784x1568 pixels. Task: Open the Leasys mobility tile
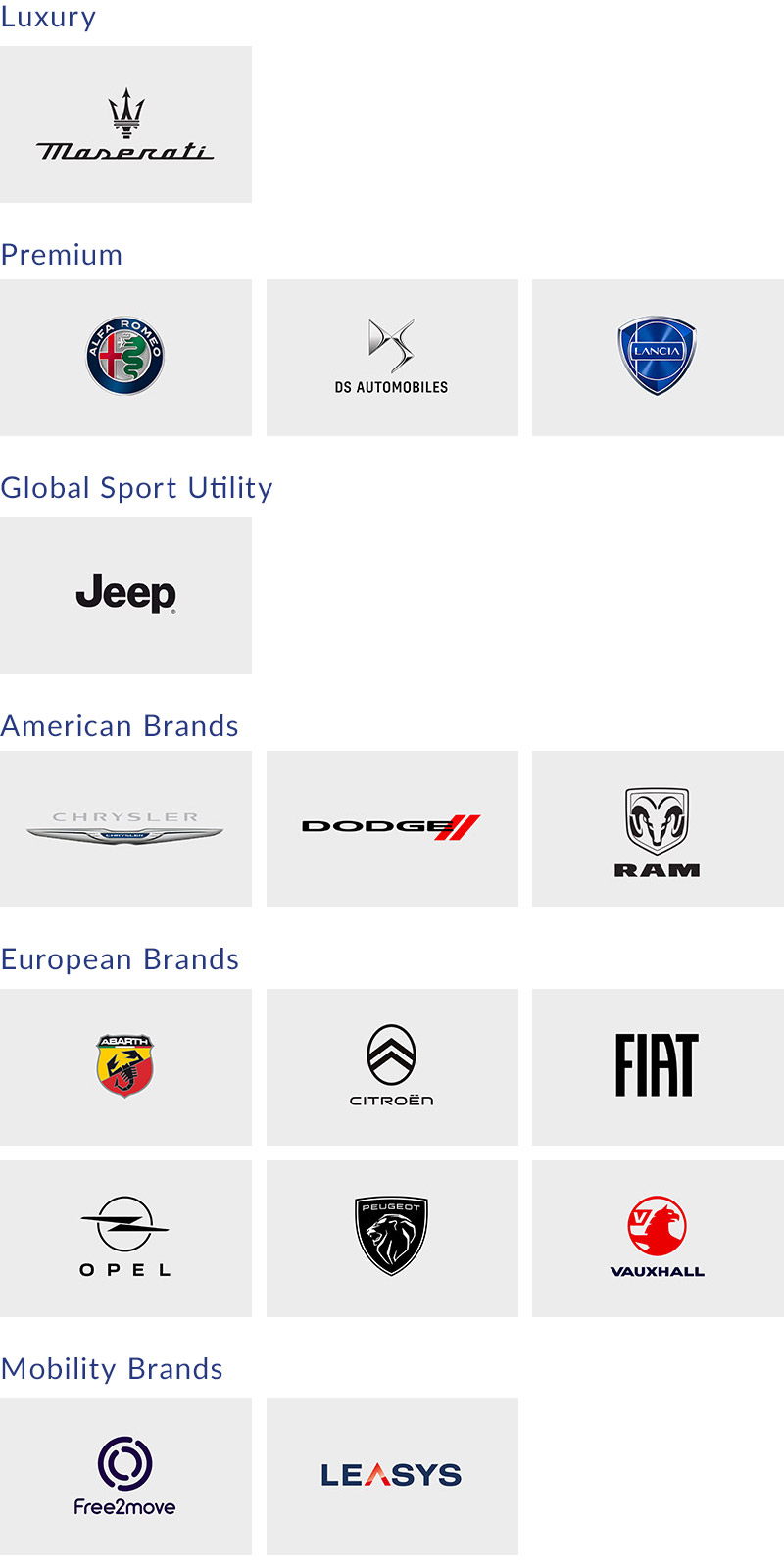(392, 1476)
